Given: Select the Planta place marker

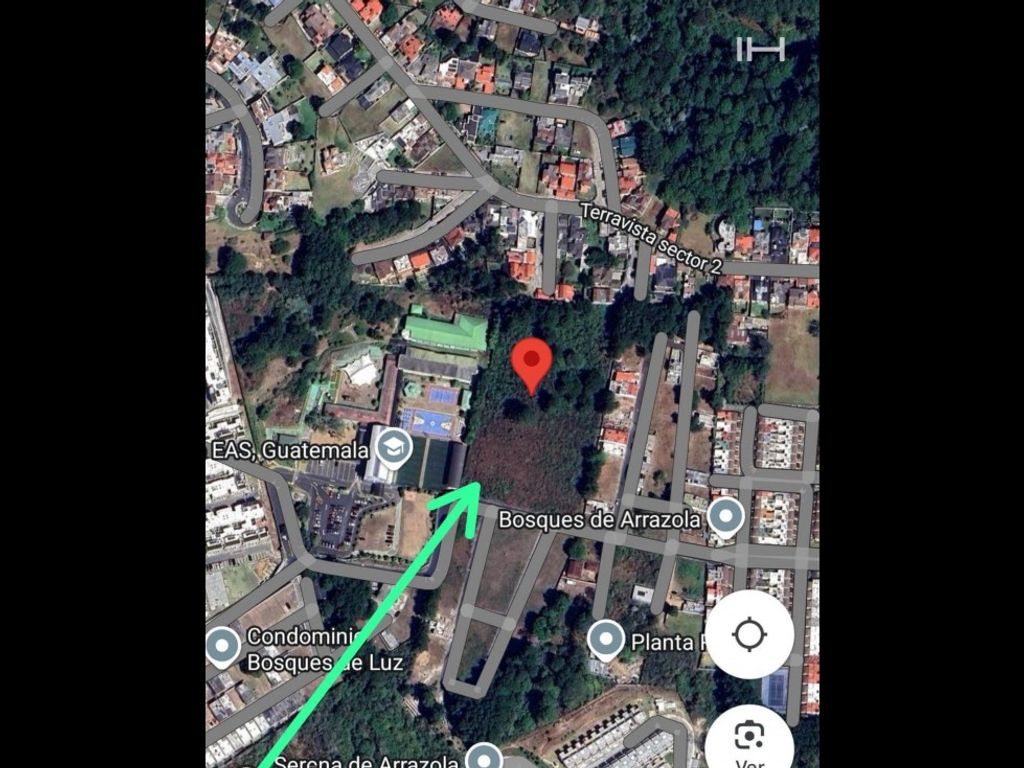Looking at the screenshot, I should 605,639.
